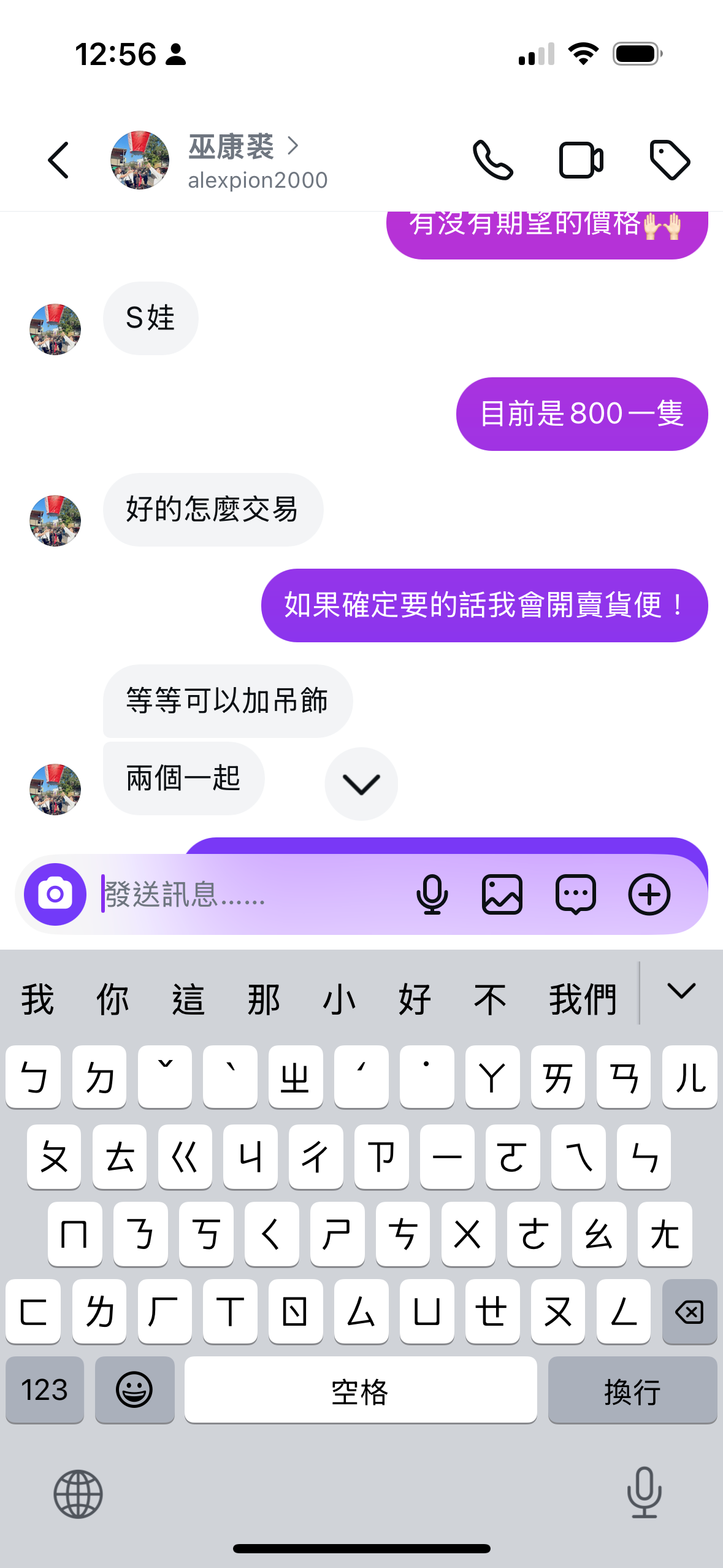Switch keyboard language with the globe
The height and width of the screenshot is (1568, 723).
pos(78,1494)
